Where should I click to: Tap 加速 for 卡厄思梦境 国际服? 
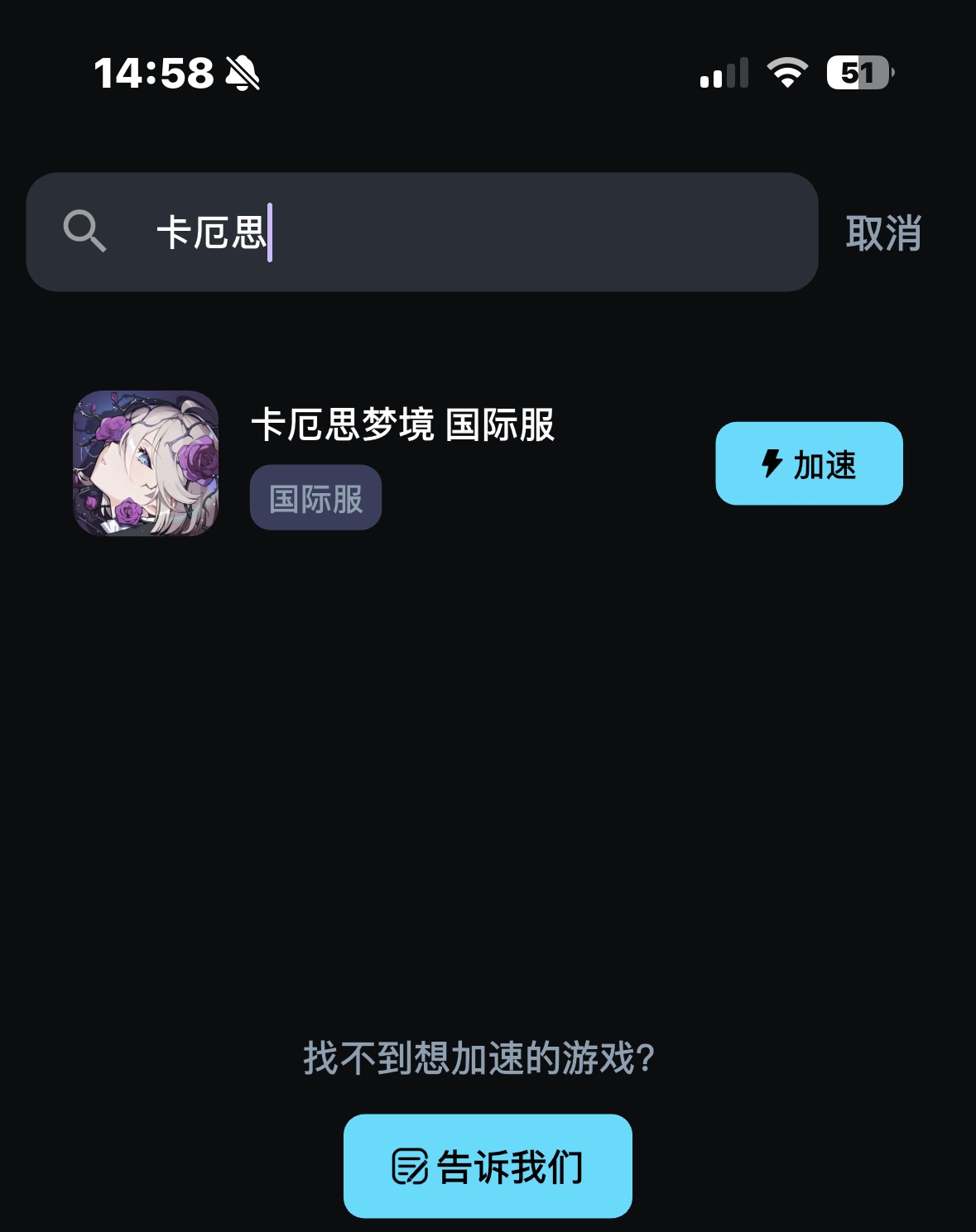(x=809, y=463)
